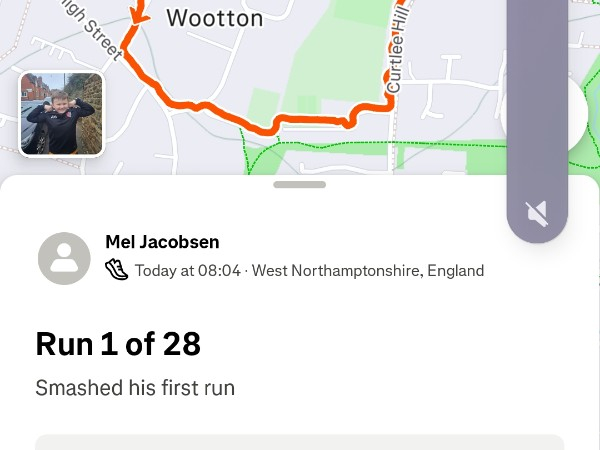
Task: View Mel Jacobsen's profile via the name
Action: point(162,242)
